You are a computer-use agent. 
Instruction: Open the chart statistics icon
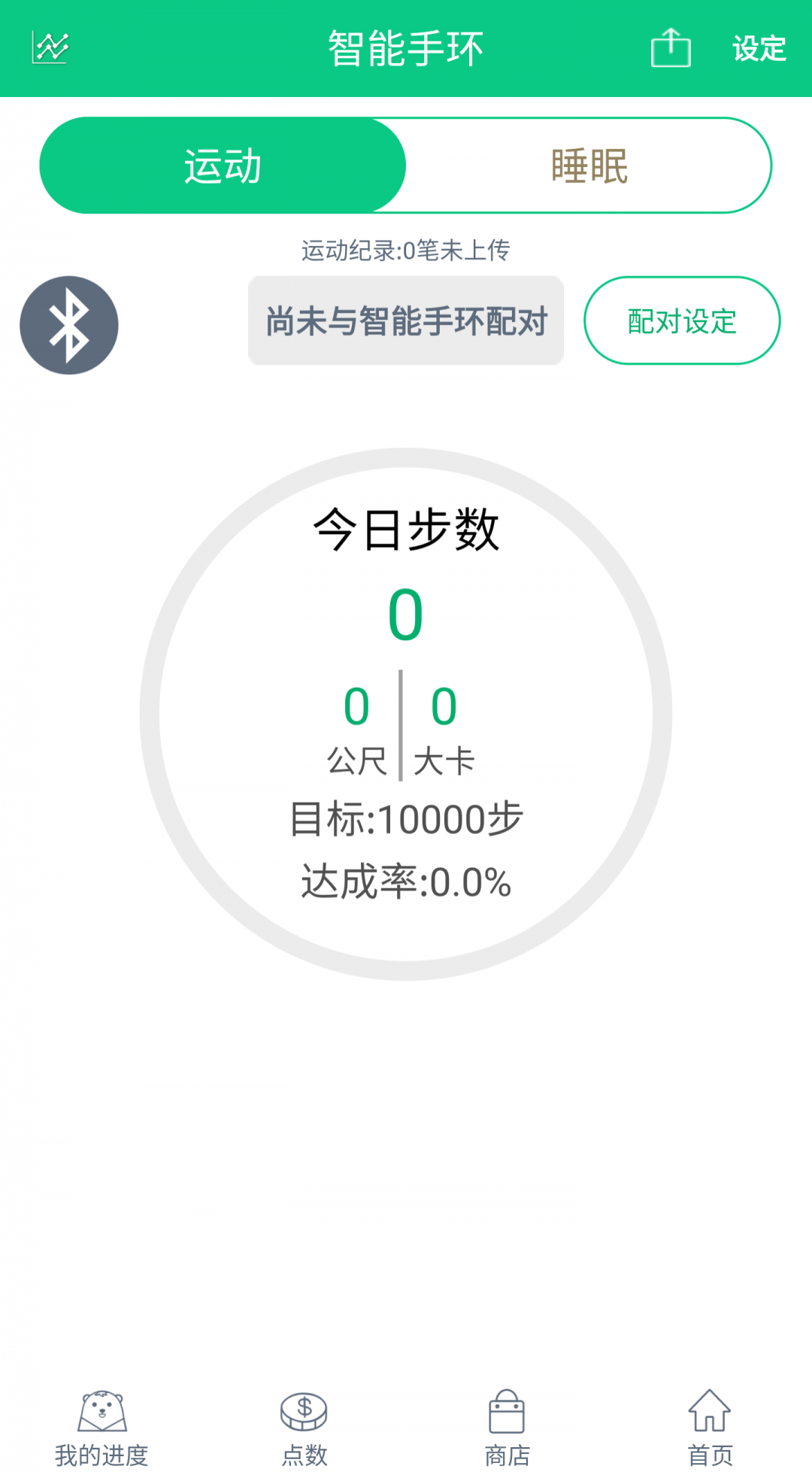coord(50,48)
